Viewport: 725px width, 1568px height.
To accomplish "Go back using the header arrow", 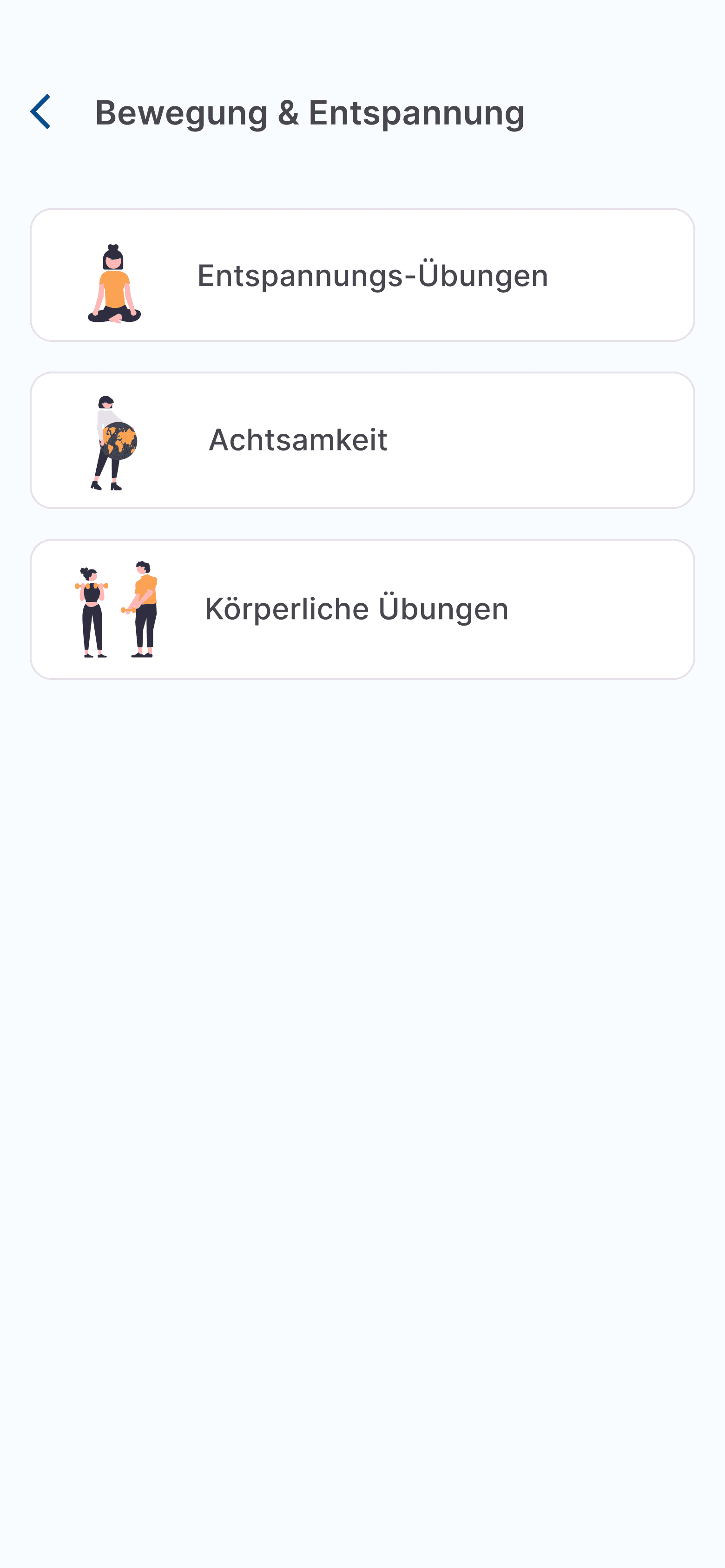I will [x=41, y=112].
